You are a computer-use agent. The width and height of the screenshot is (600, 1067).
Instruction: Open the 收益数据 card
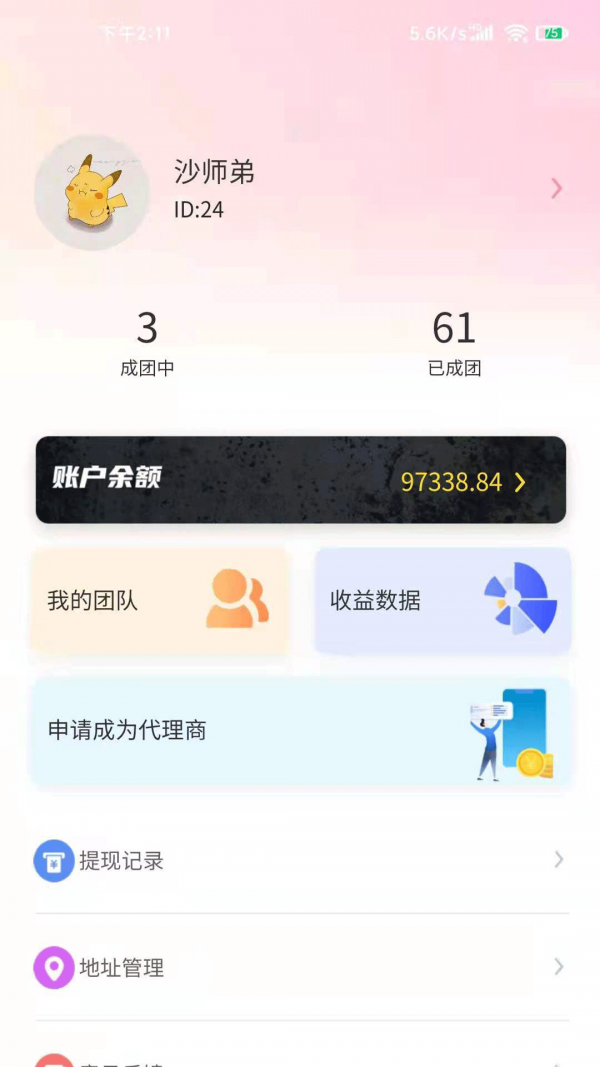tap(442, 600)
